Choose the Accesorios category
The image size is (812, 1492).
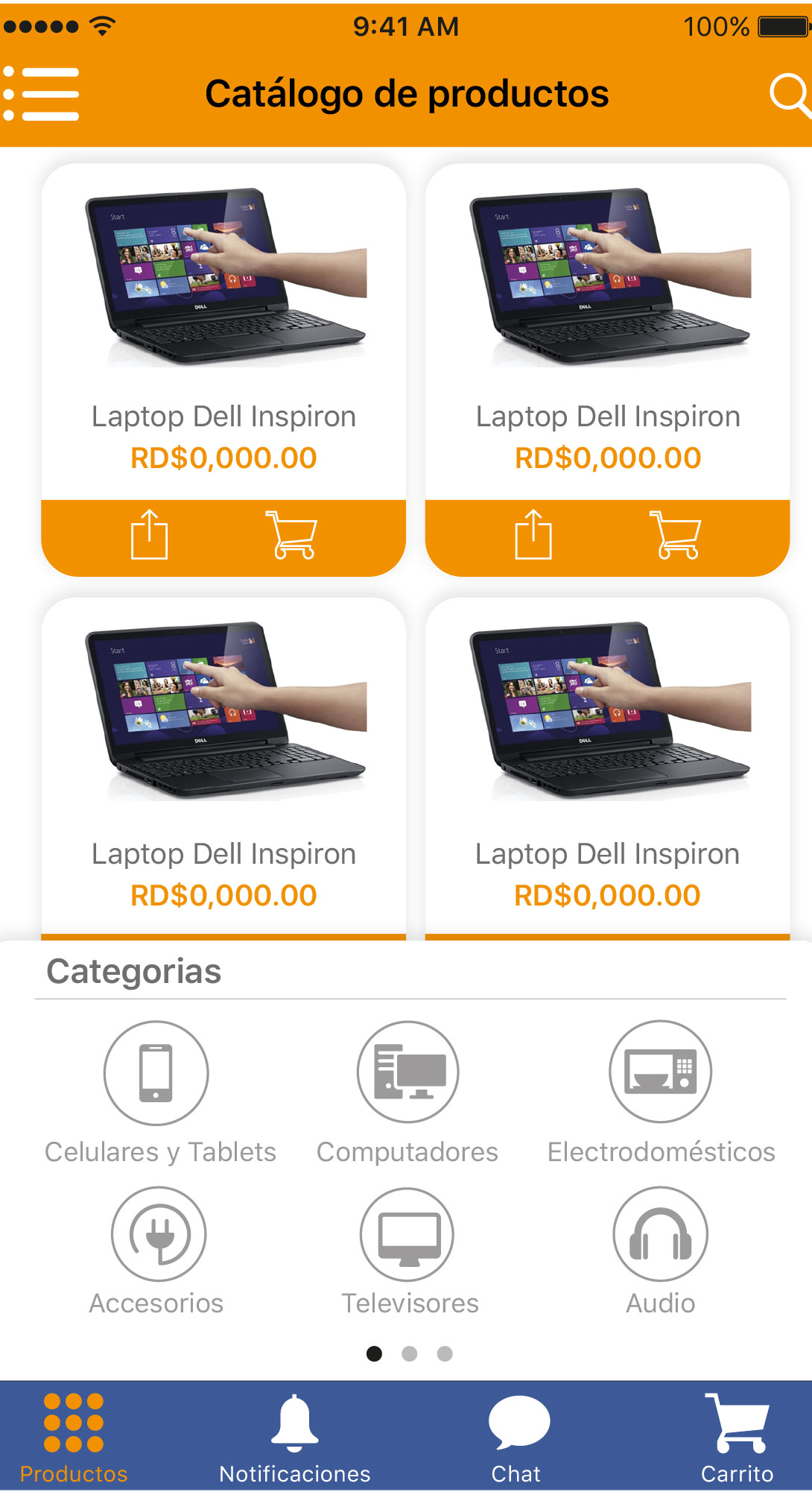coord(157,1252)
